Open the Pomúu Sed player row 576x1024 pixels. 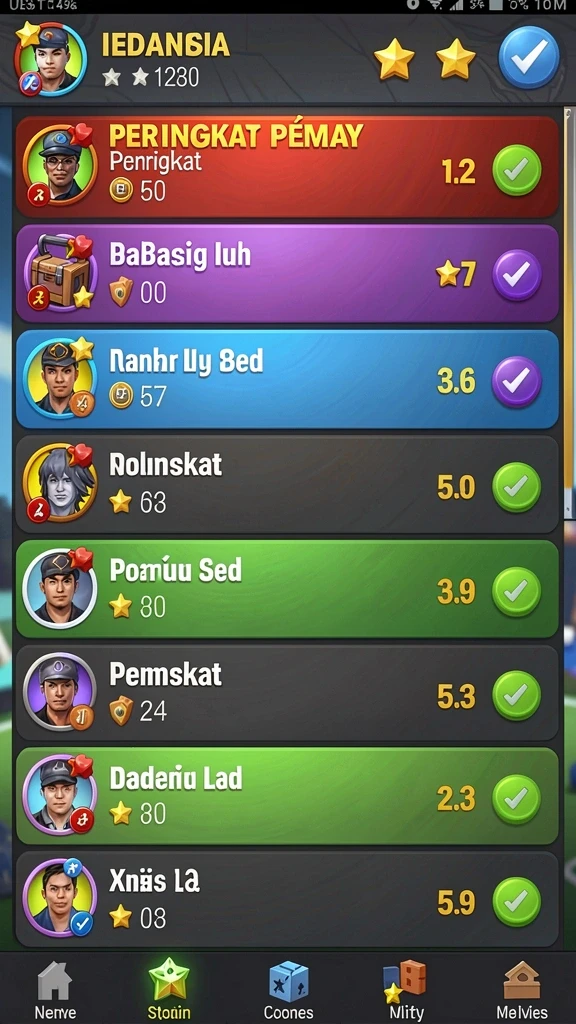[x=287, y=588]
